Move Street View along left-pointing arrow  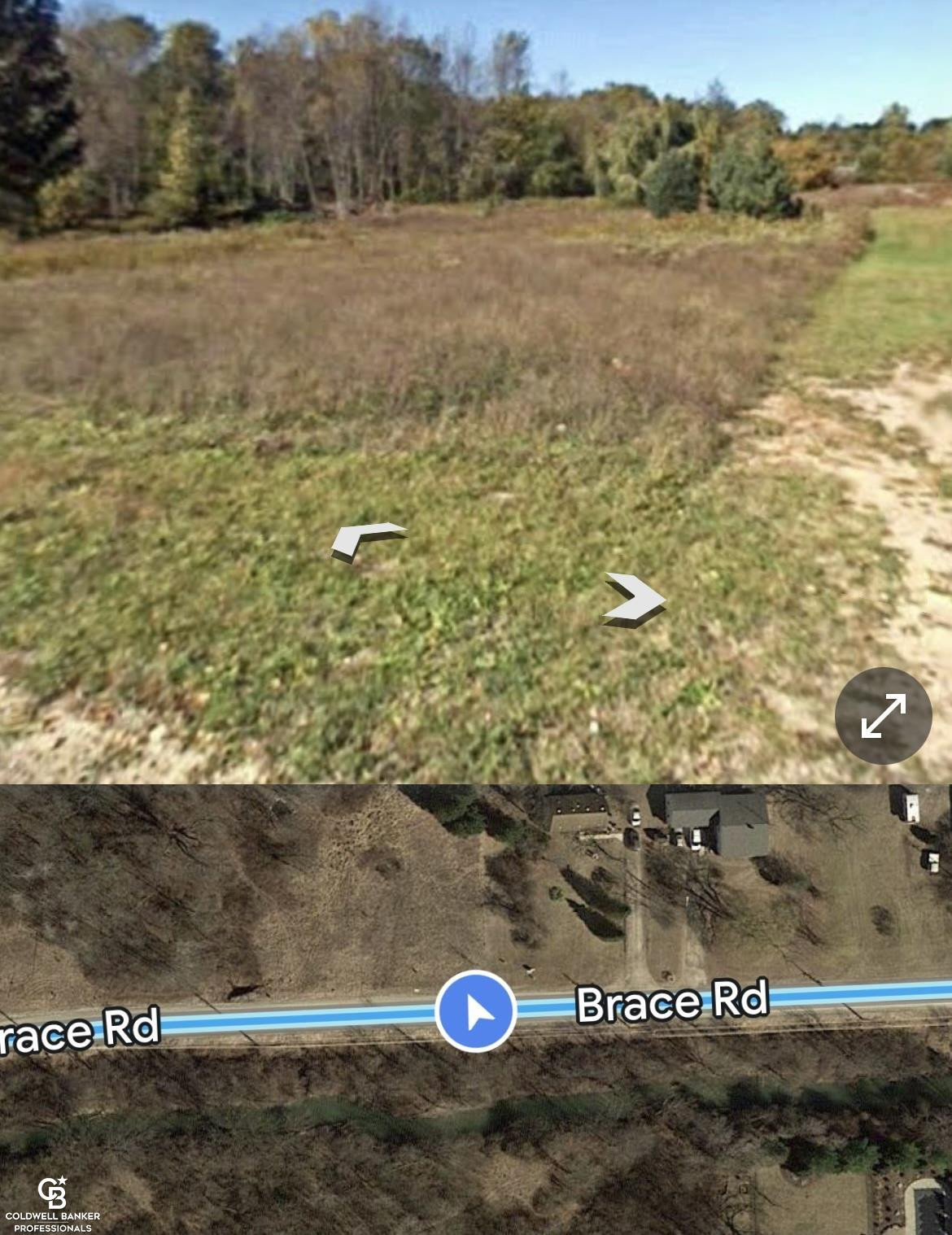pyautogui.click(x=365, y=540)
